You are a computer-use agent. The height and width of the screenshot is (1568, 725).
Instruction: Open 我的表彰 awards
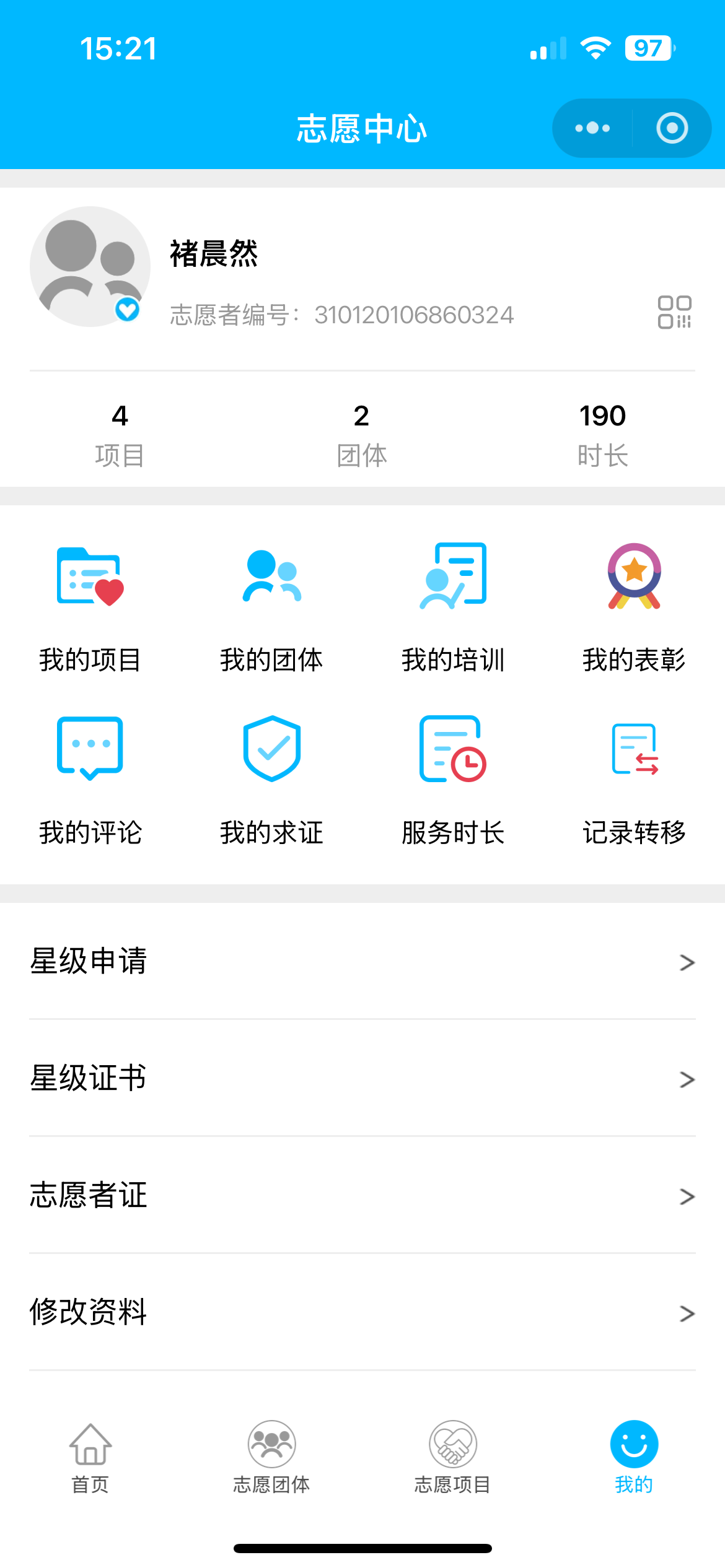point(634,608)
